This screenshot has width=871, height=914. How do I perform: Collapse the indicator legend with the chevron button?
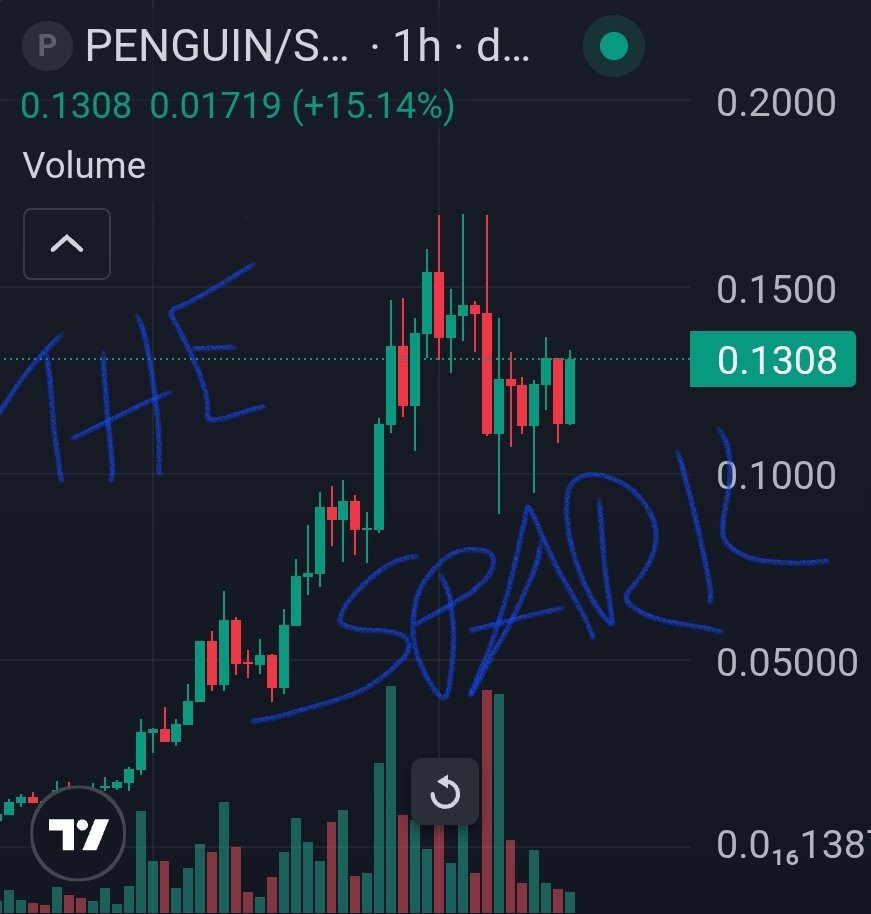(66, 244)
